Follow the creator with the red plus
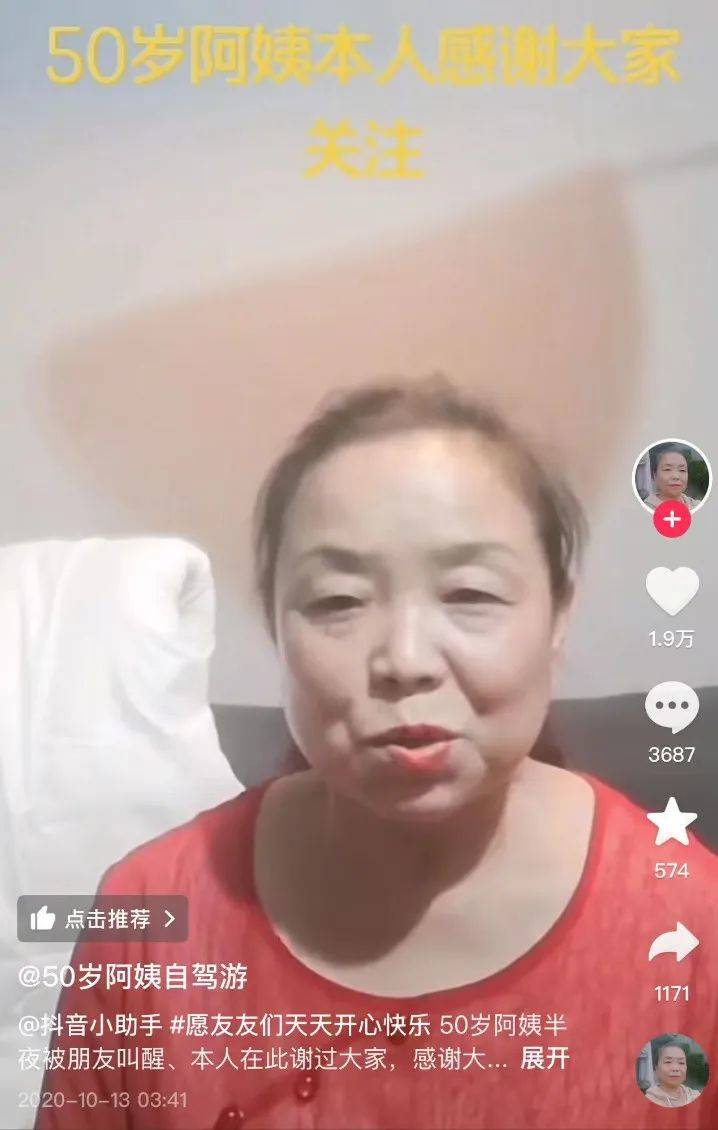 (672, 520)
